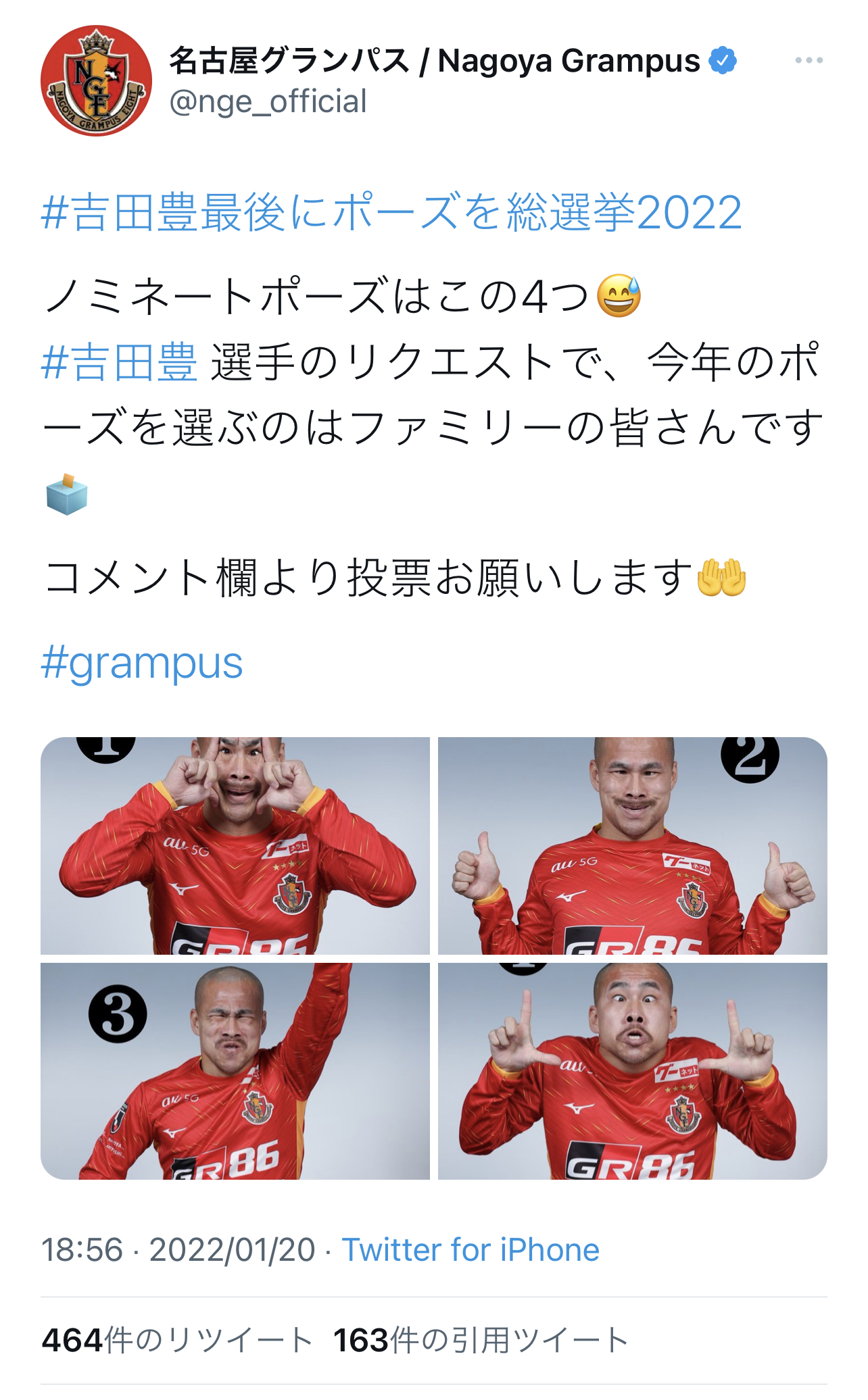Screen dimensions: 868x1400
Task: Tap the Twitter for iPhone source link
Action: [471, 1250]
